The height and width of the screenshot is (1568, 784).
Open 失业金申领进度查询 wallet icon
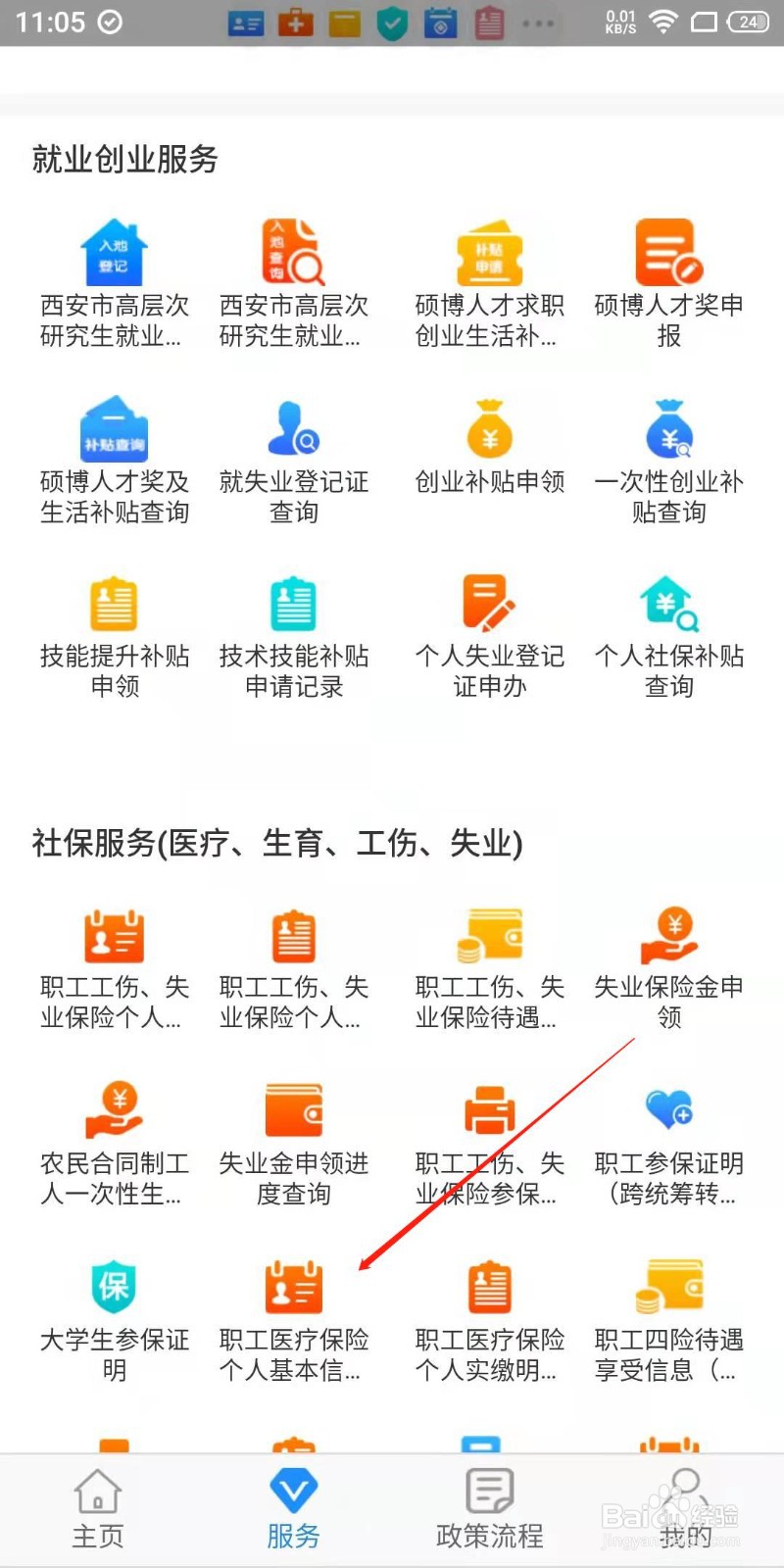292,1111
